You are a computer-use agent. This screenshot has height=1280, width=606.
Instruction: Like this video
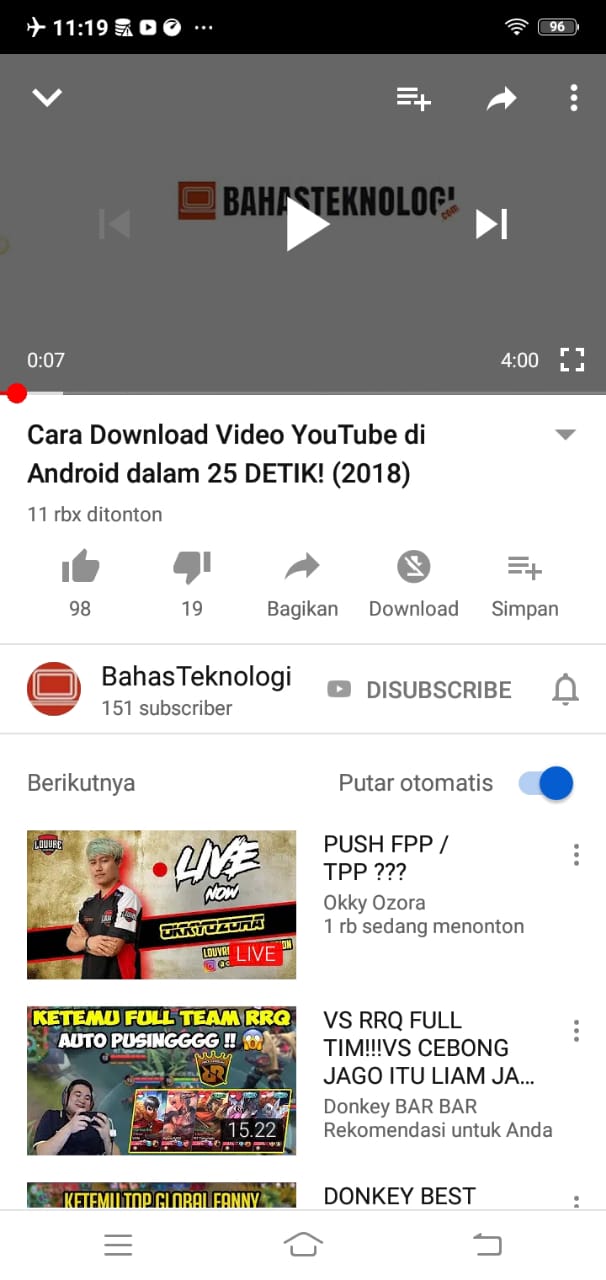pos(80,569)
